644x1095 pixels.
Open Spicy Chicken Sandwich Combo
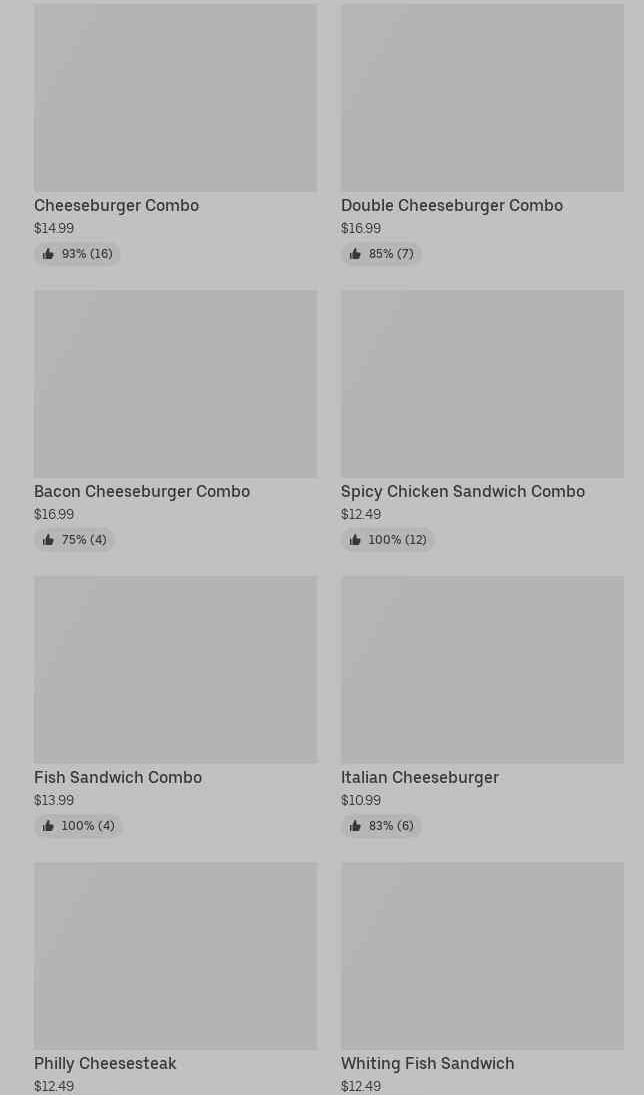click(482, 420)
